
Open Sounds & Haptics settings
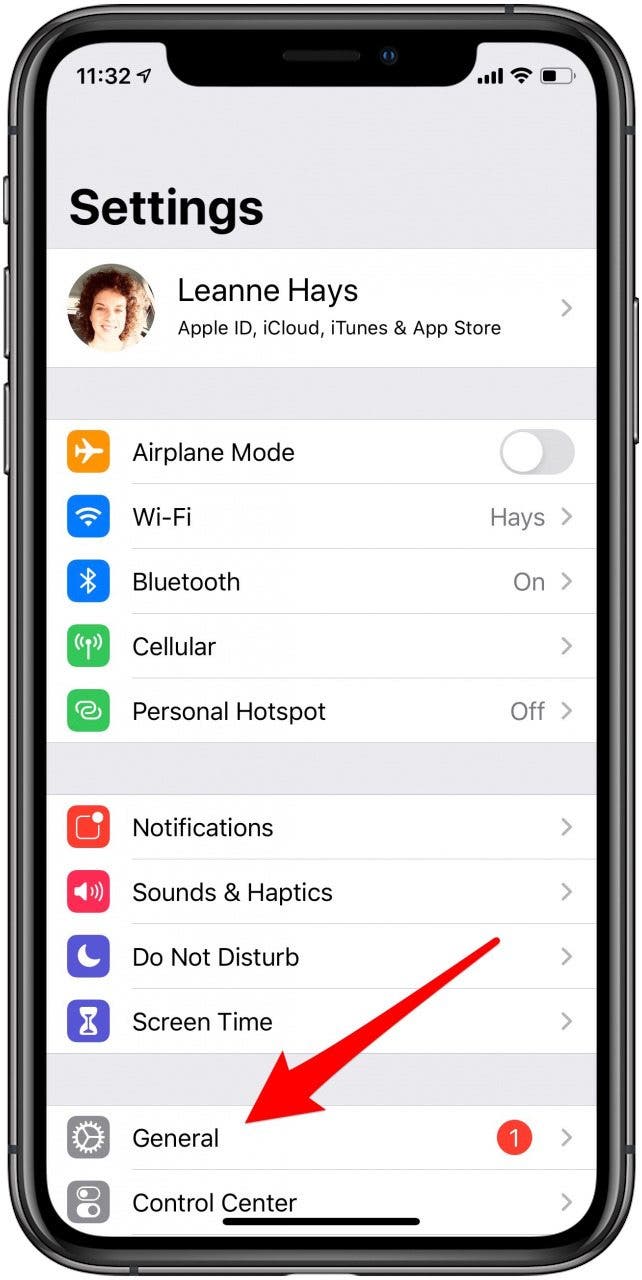321,892
